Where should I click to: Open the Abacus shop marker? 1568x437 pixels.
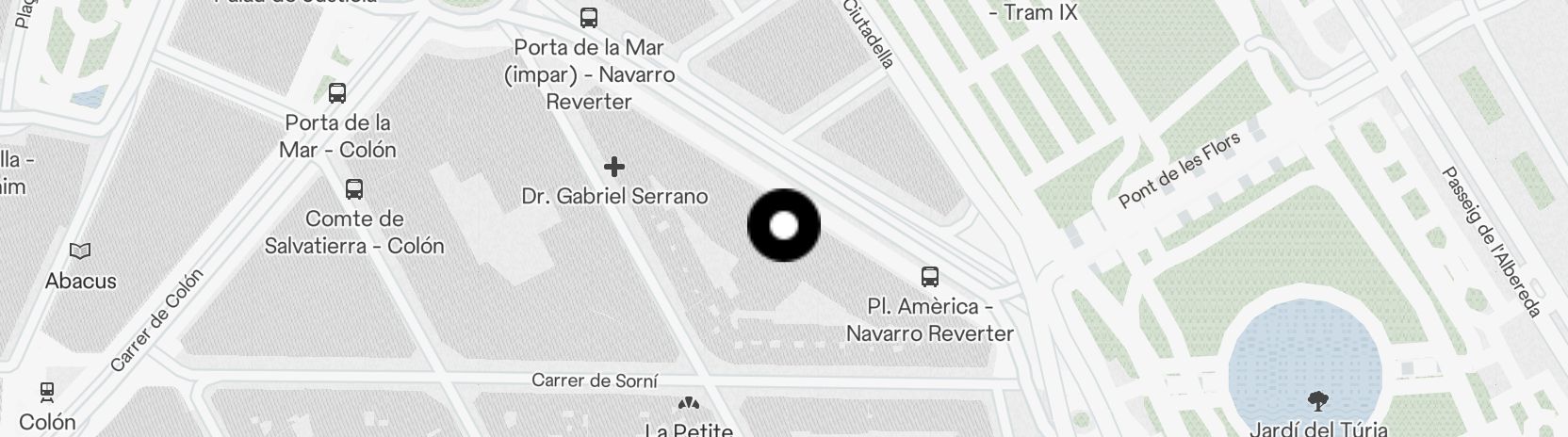tap(81, 251)
